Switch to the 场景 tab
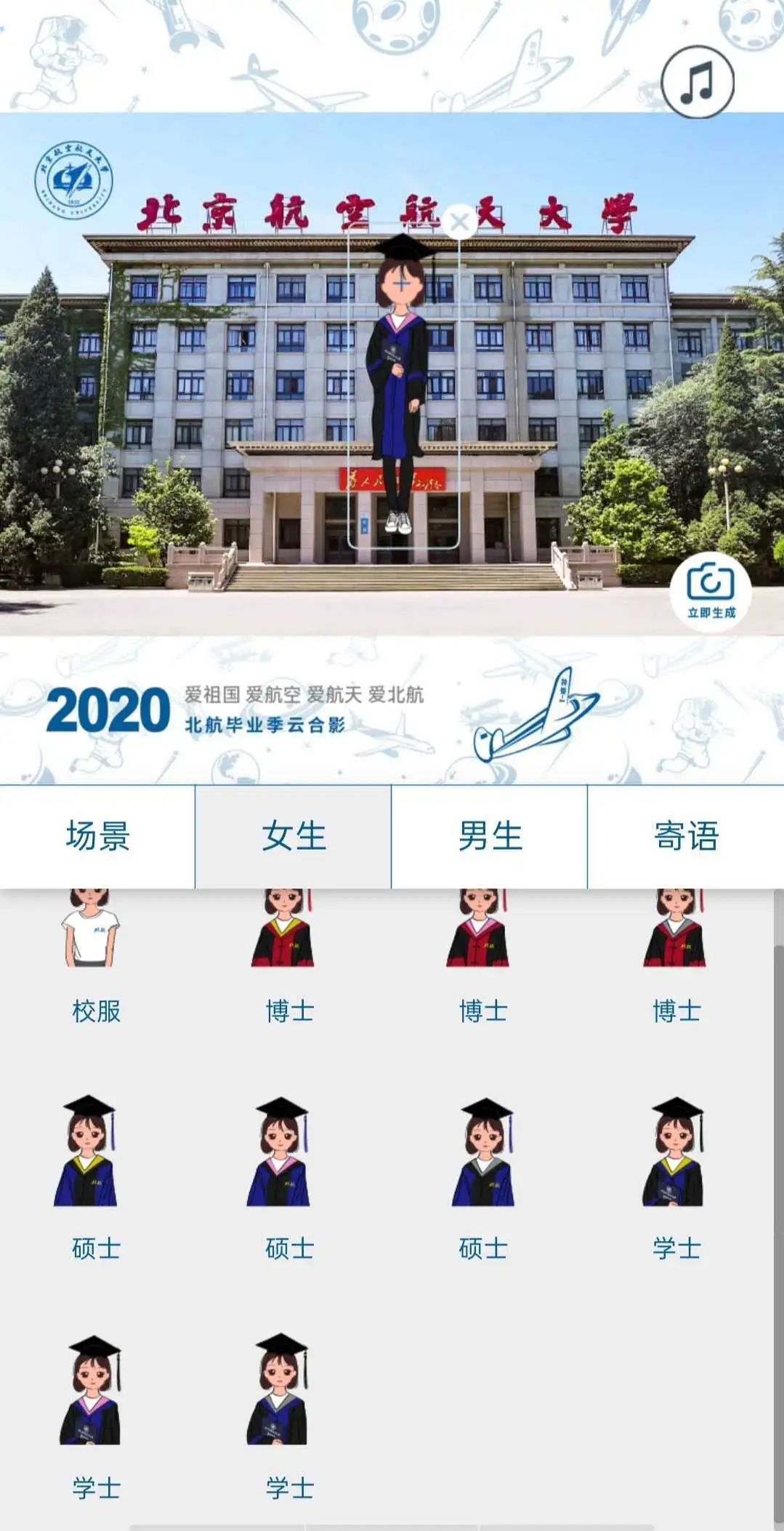This screenshot has width=784, height=1531. coord(97,837)
